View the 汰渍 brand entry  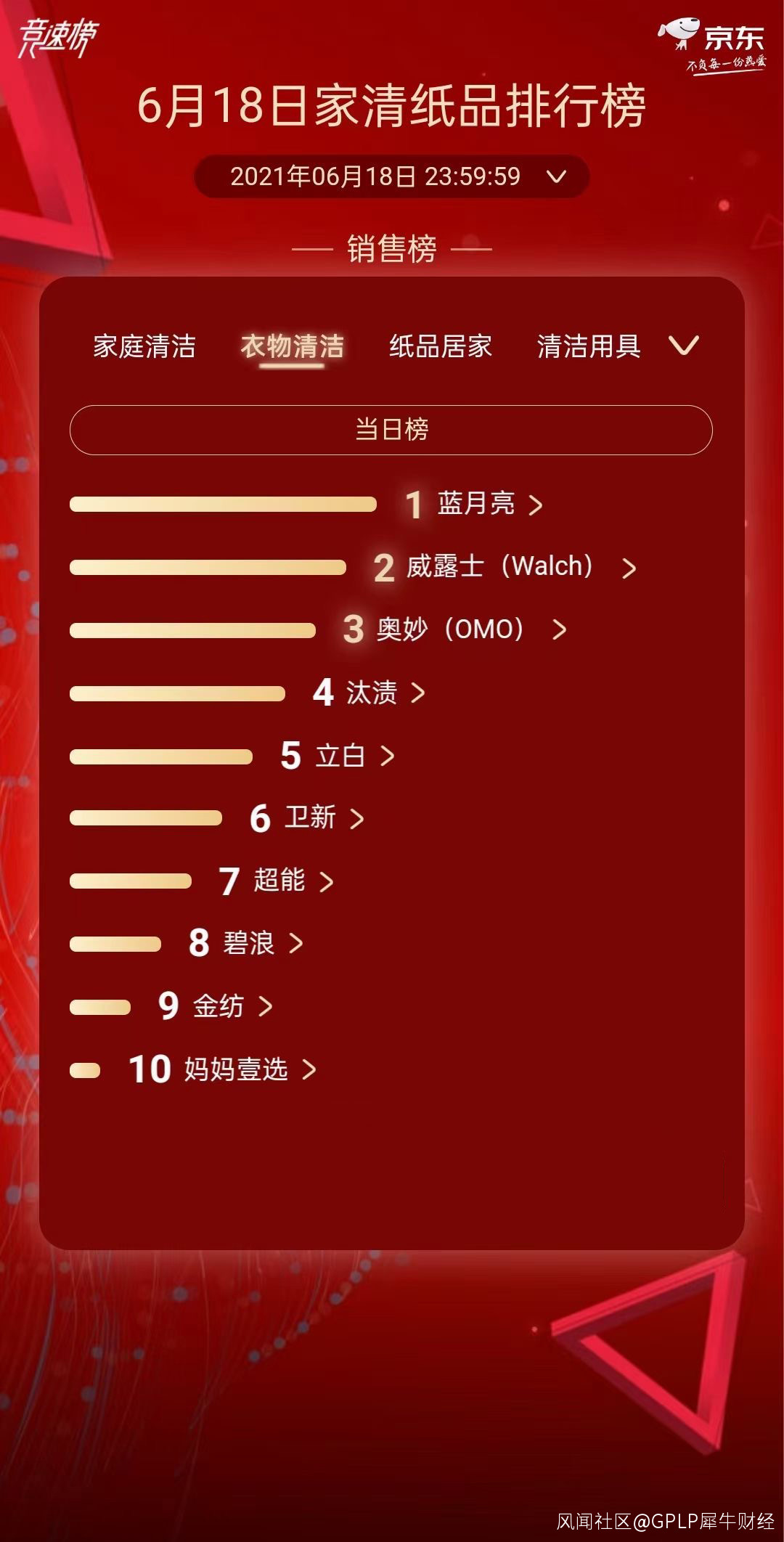pos(369,693)
